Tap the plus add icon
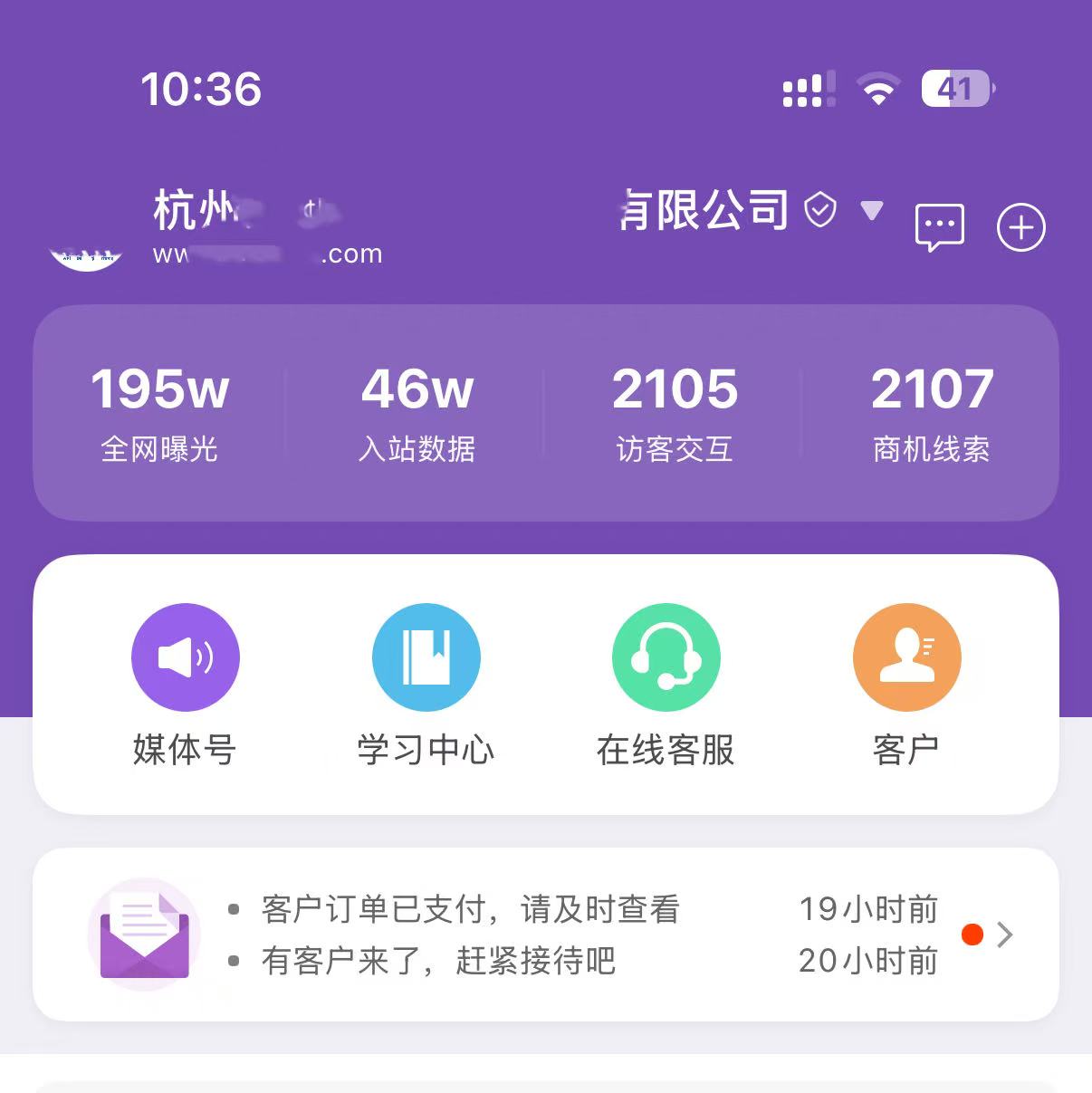The width and height of the screenshot is (1092, 1093). click(1020, 227)
